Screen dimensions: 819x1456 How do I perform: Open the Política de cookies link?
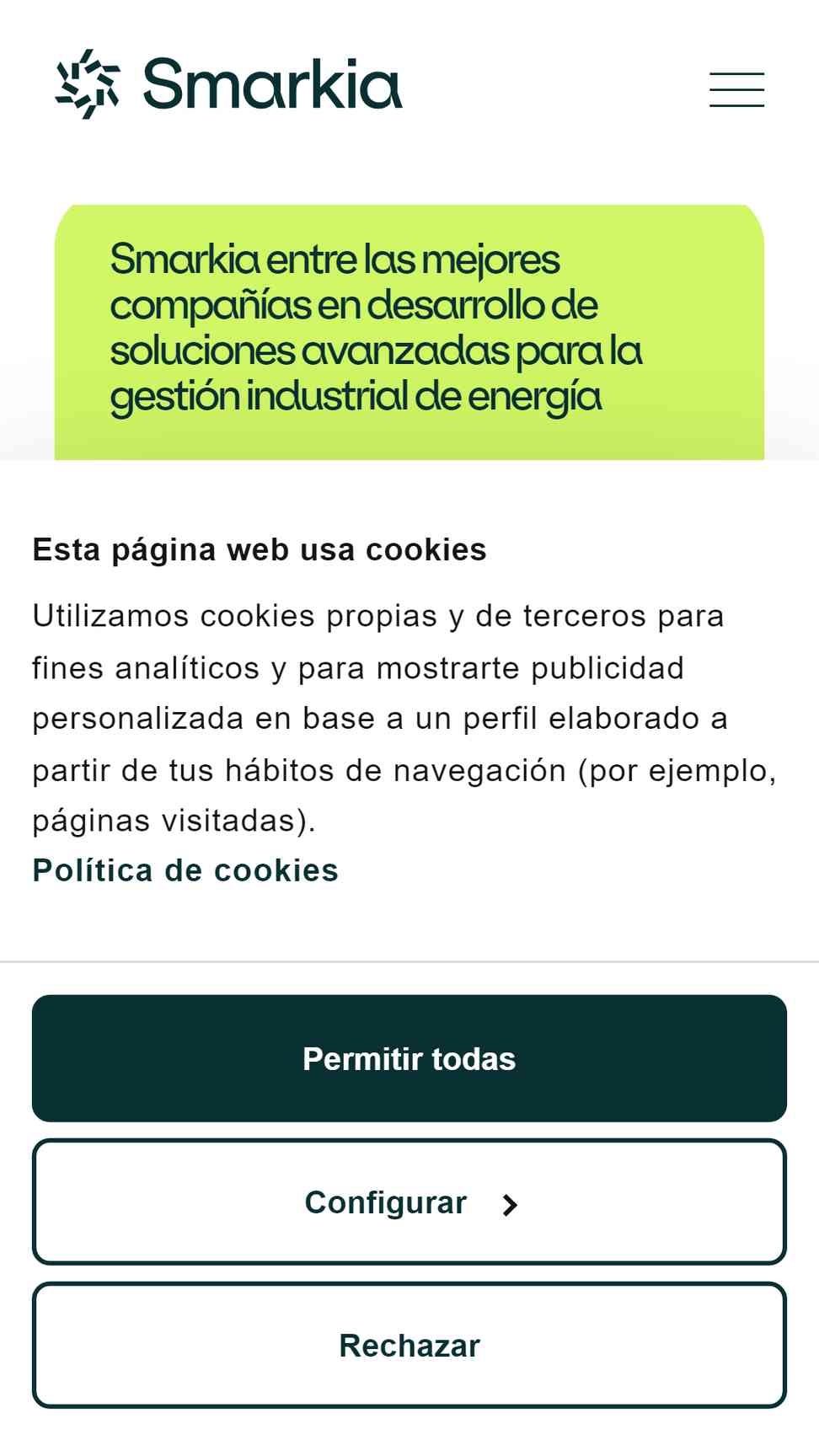point(185,870)
